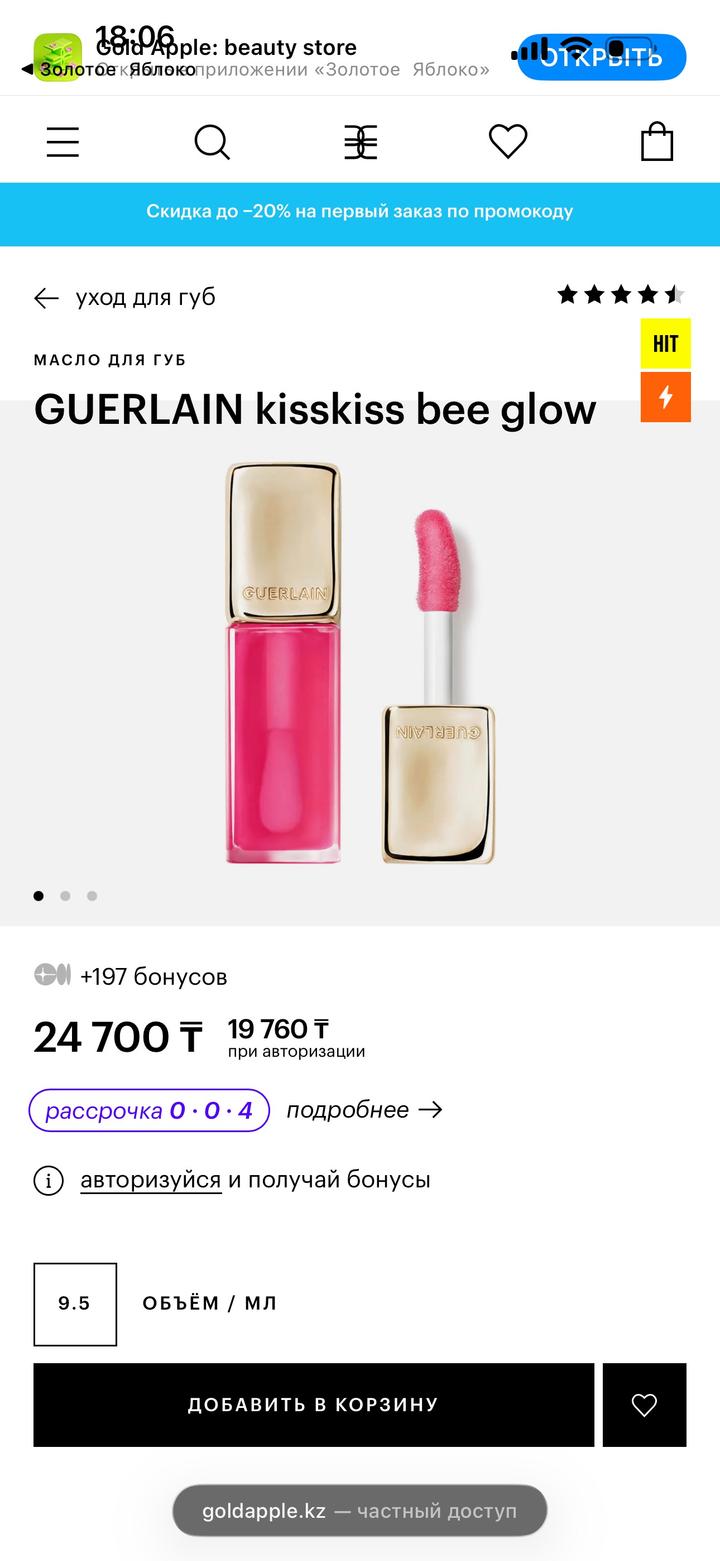Tap the ОТКРЫТЬ app banner button
The image size is (720, 1561).
pyautogui.click(x=602, y=57)
